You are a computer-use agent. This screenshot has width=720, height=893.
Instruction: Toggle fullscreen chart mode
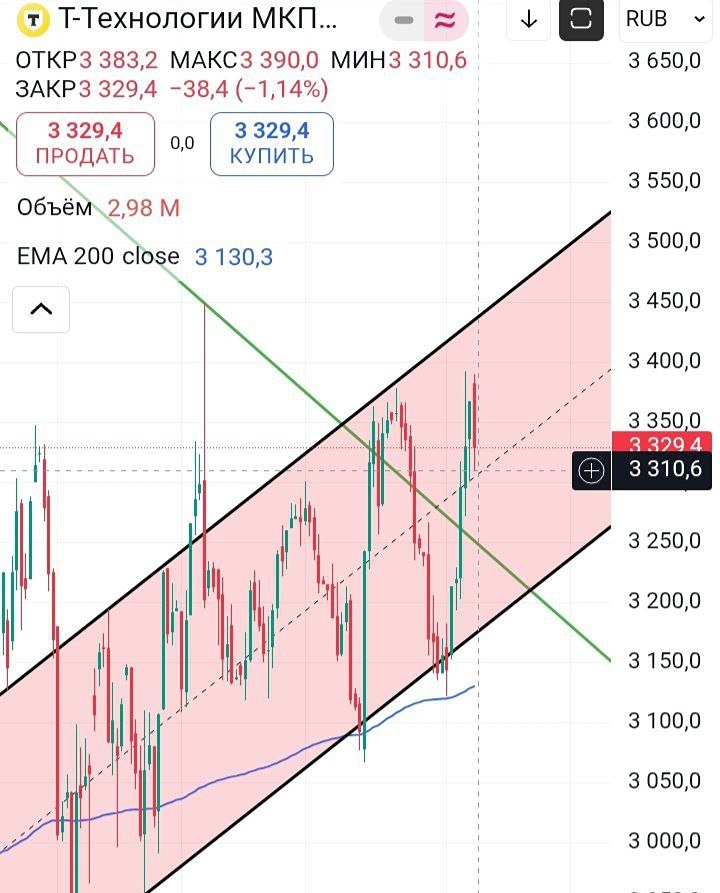click(580, 19)
